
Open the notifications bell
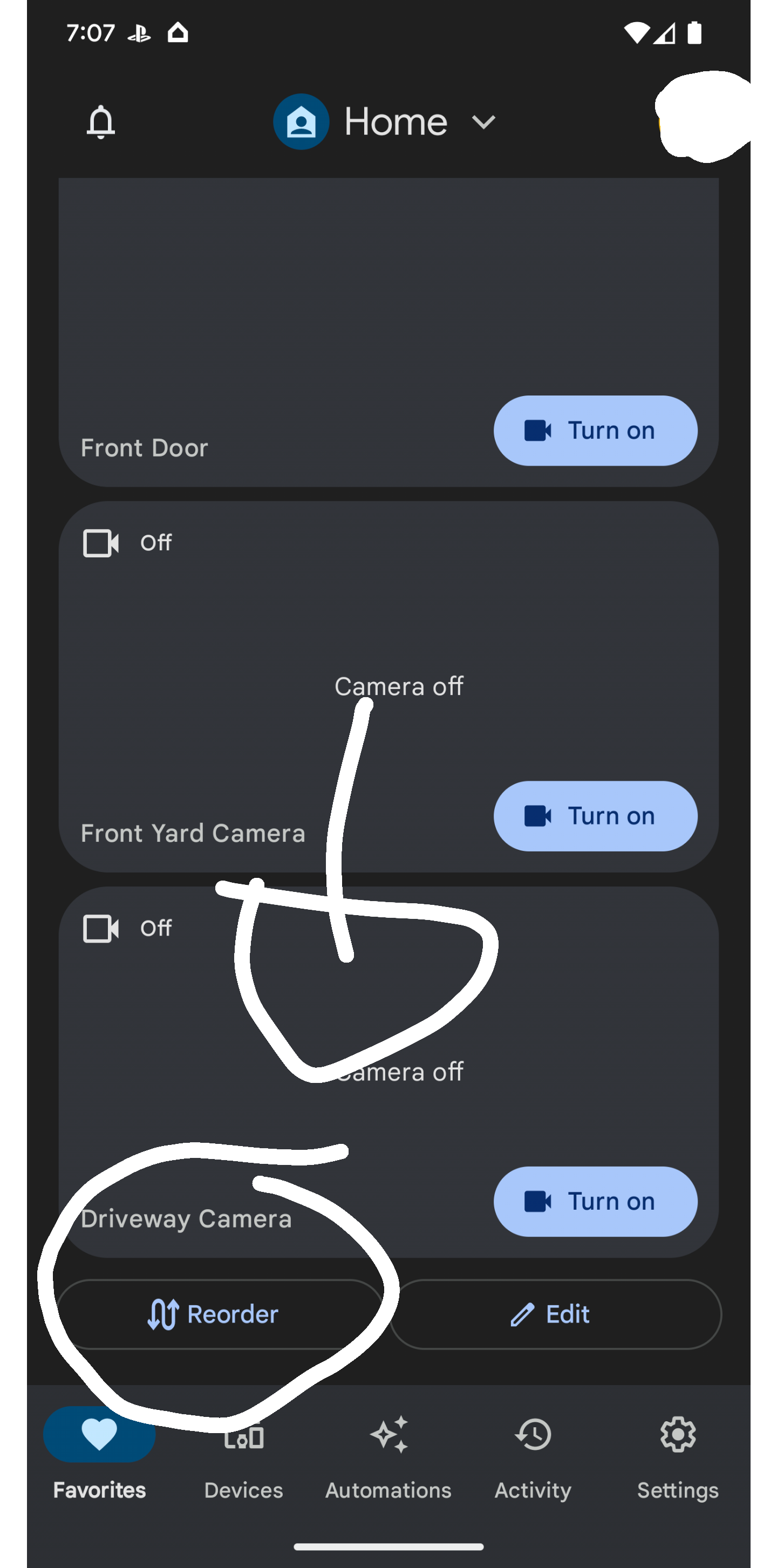coord(100,122)
